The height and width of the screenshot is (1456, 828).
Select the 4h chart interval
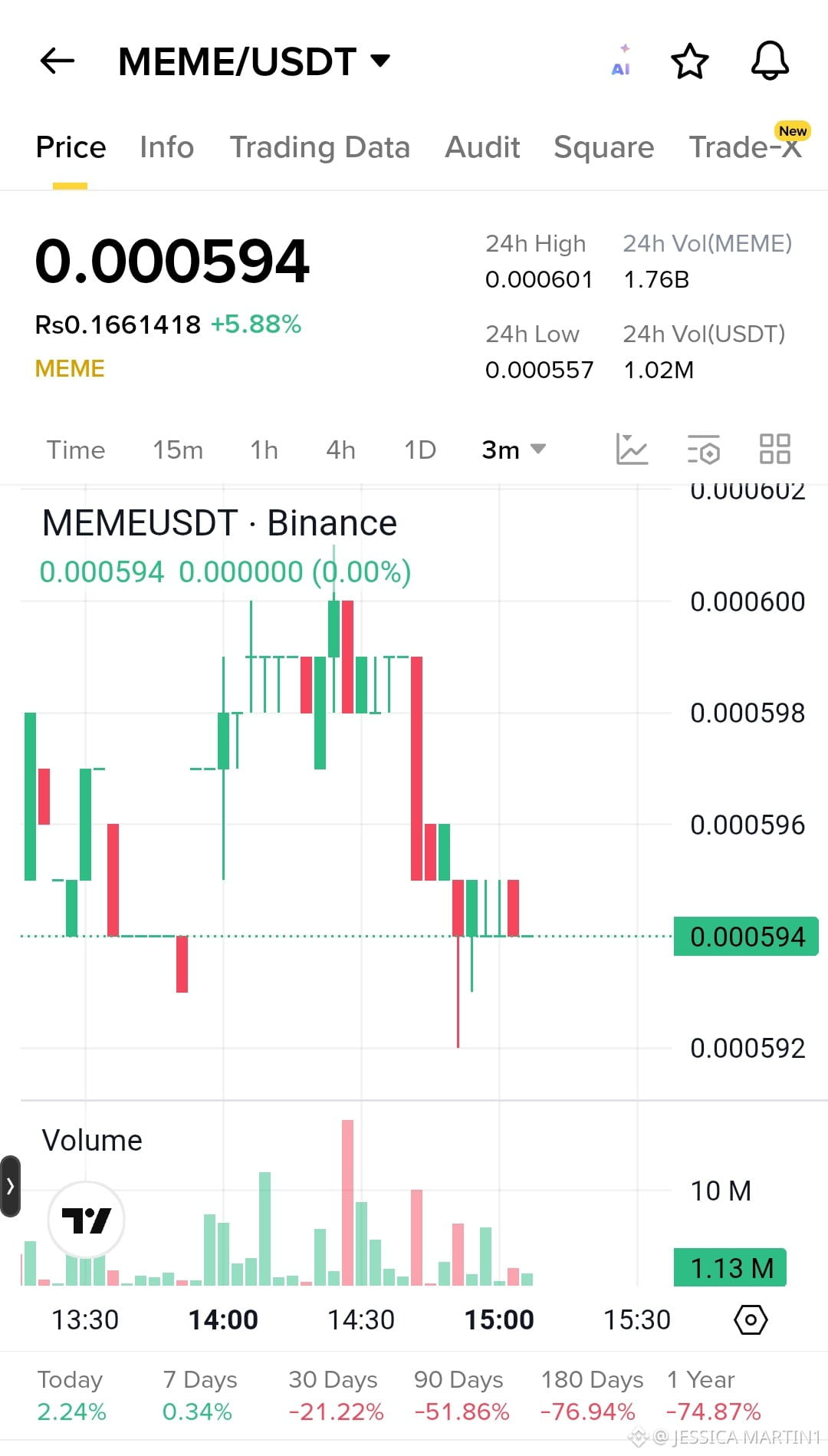340,450
